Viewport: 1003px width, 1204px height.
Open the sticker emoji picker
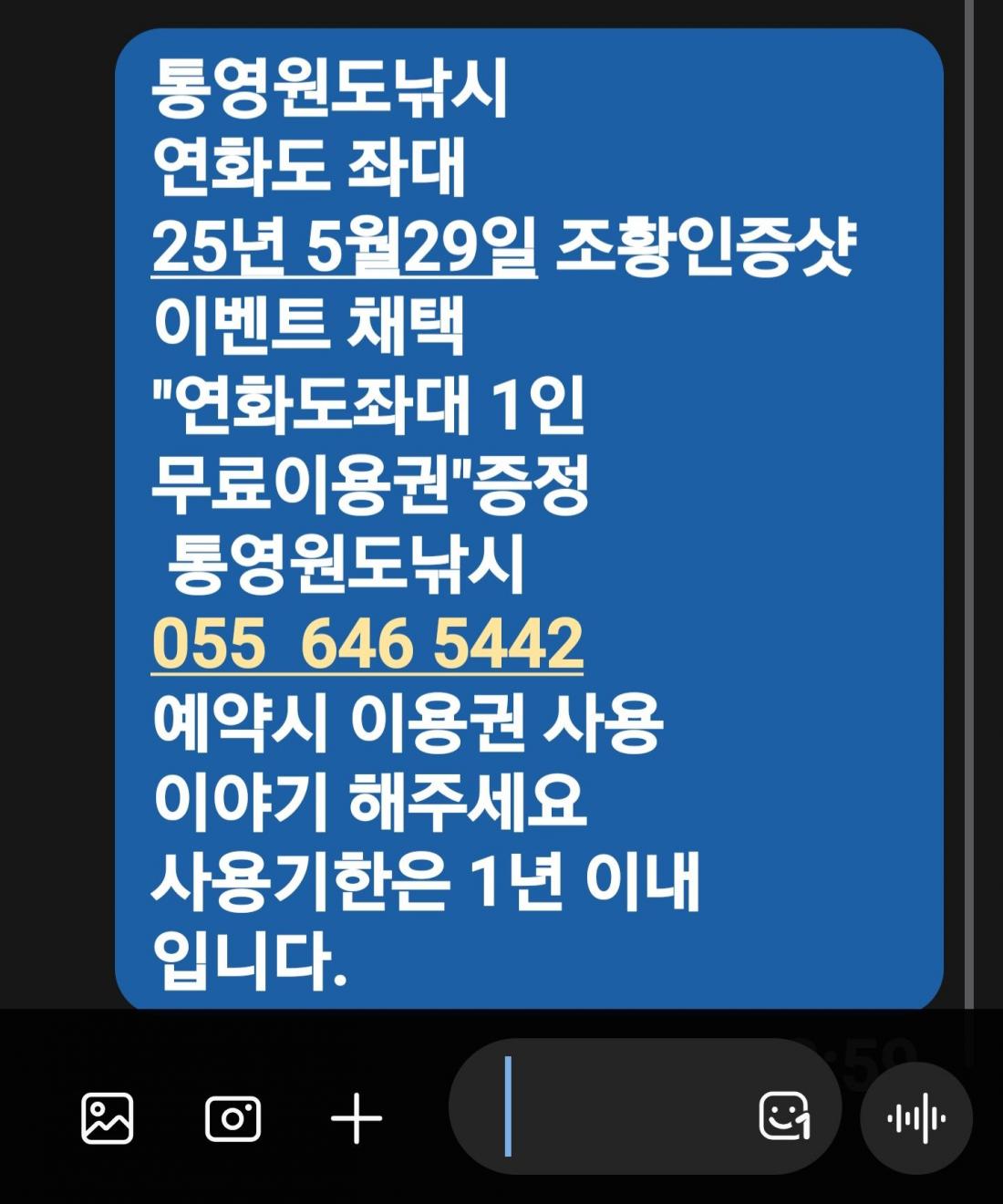[784, 1116]
